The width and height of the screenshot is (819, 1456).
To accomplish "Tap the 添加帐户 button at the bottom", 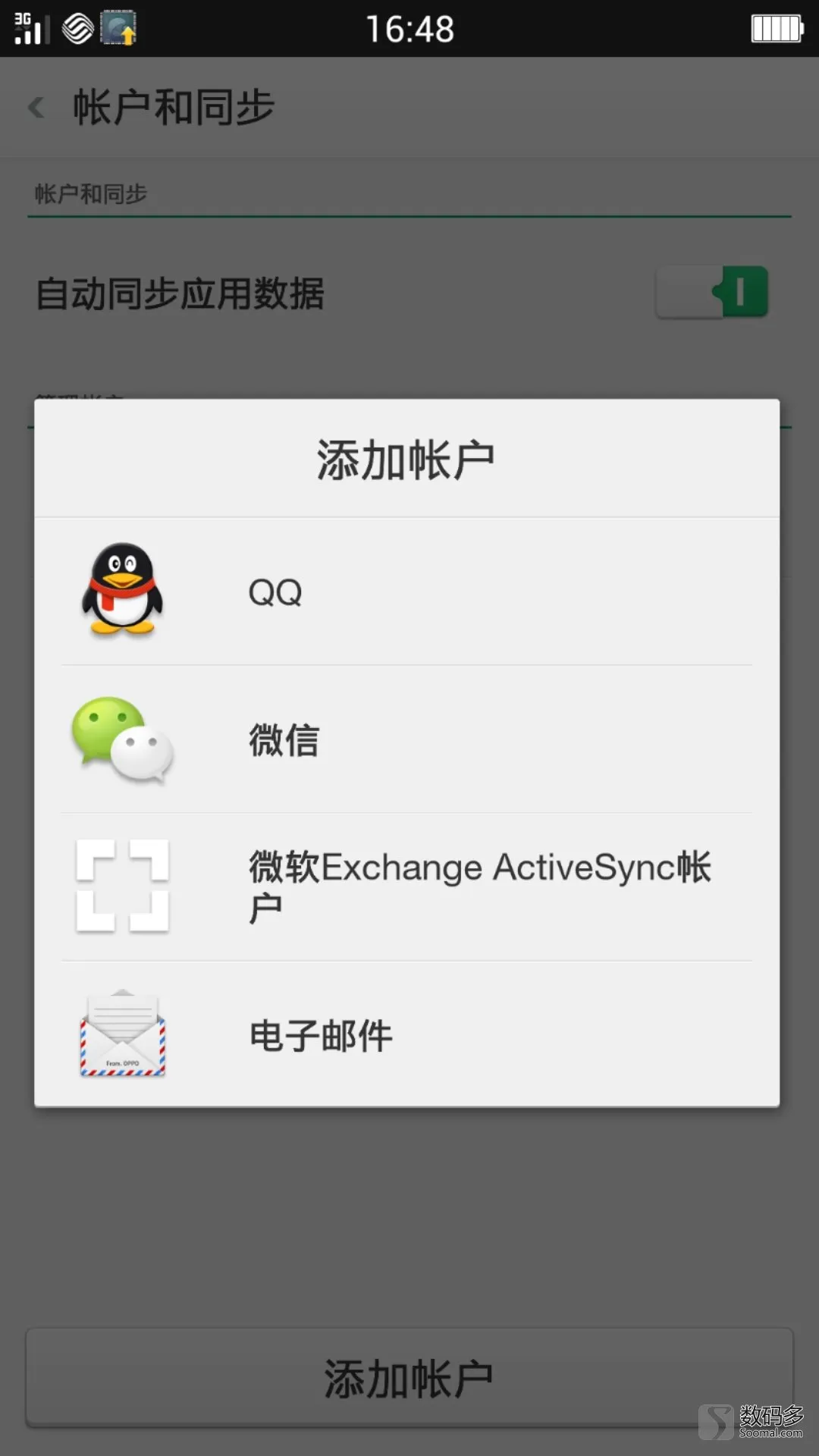I will [x=409, y=1378].
